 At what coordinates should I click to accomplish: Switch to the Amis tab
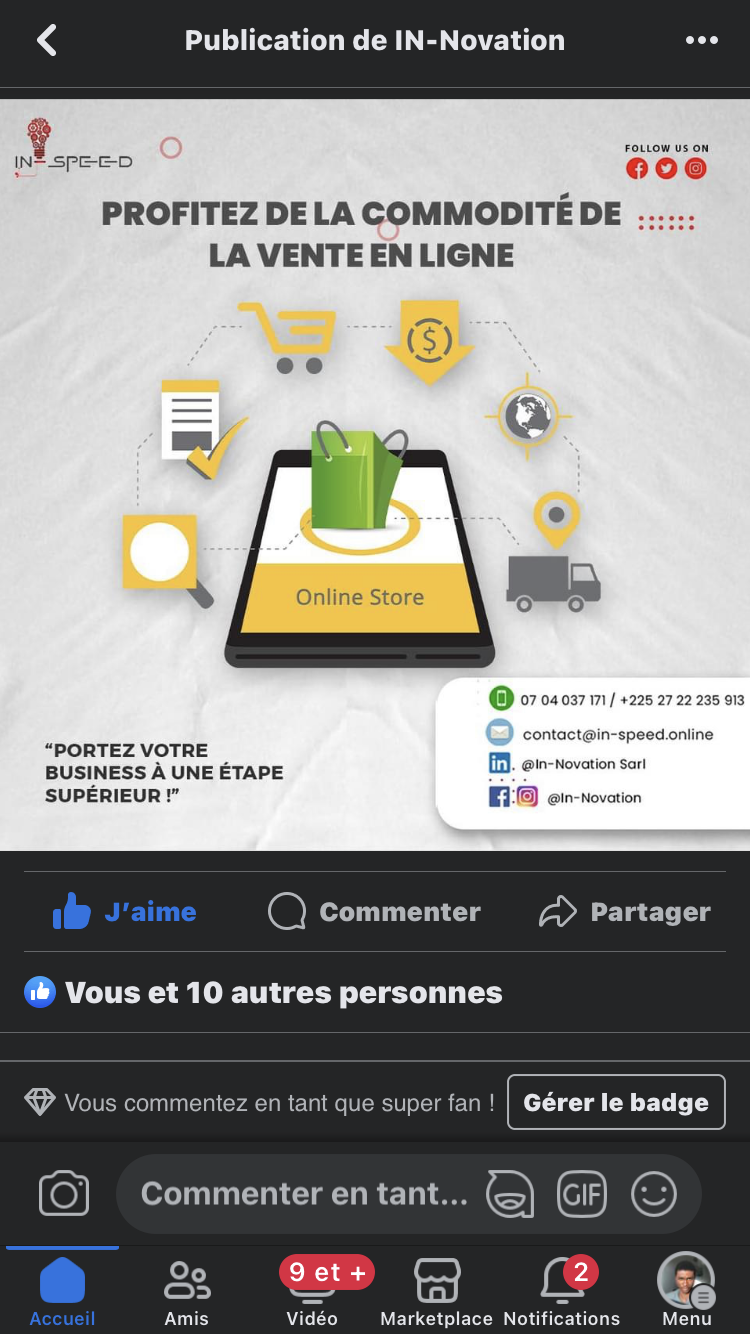pyautogui.click(x=187, y=1291)
